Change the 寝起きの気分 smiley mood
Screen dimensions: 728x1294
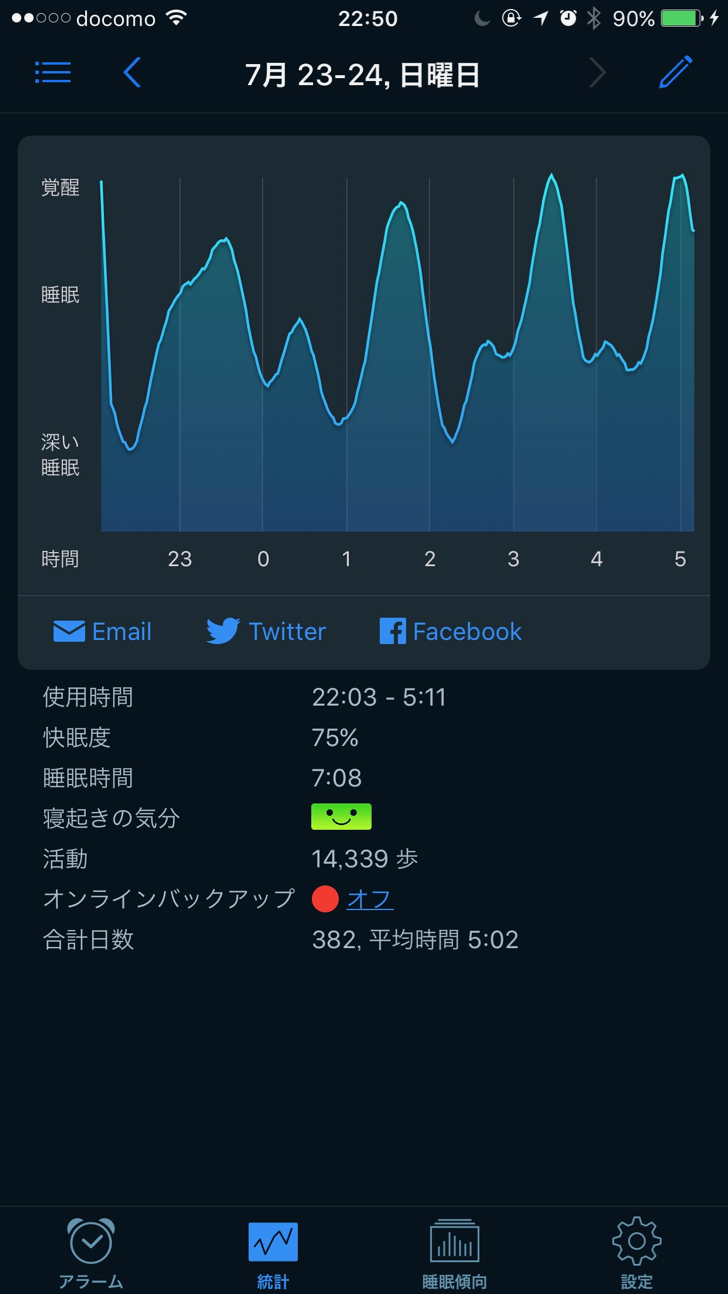[341, 817]
